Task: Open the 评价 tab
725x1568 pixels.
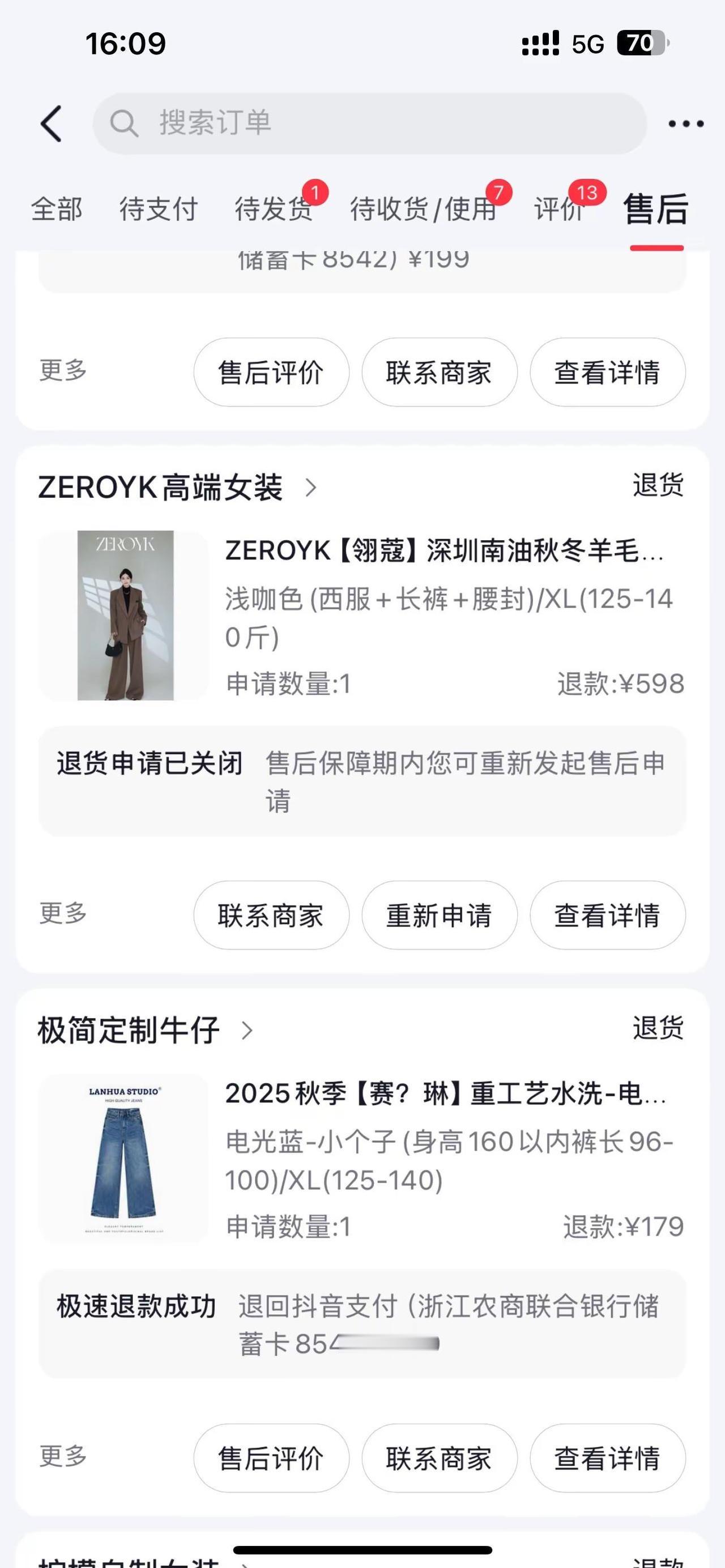Action: [558, 210]
